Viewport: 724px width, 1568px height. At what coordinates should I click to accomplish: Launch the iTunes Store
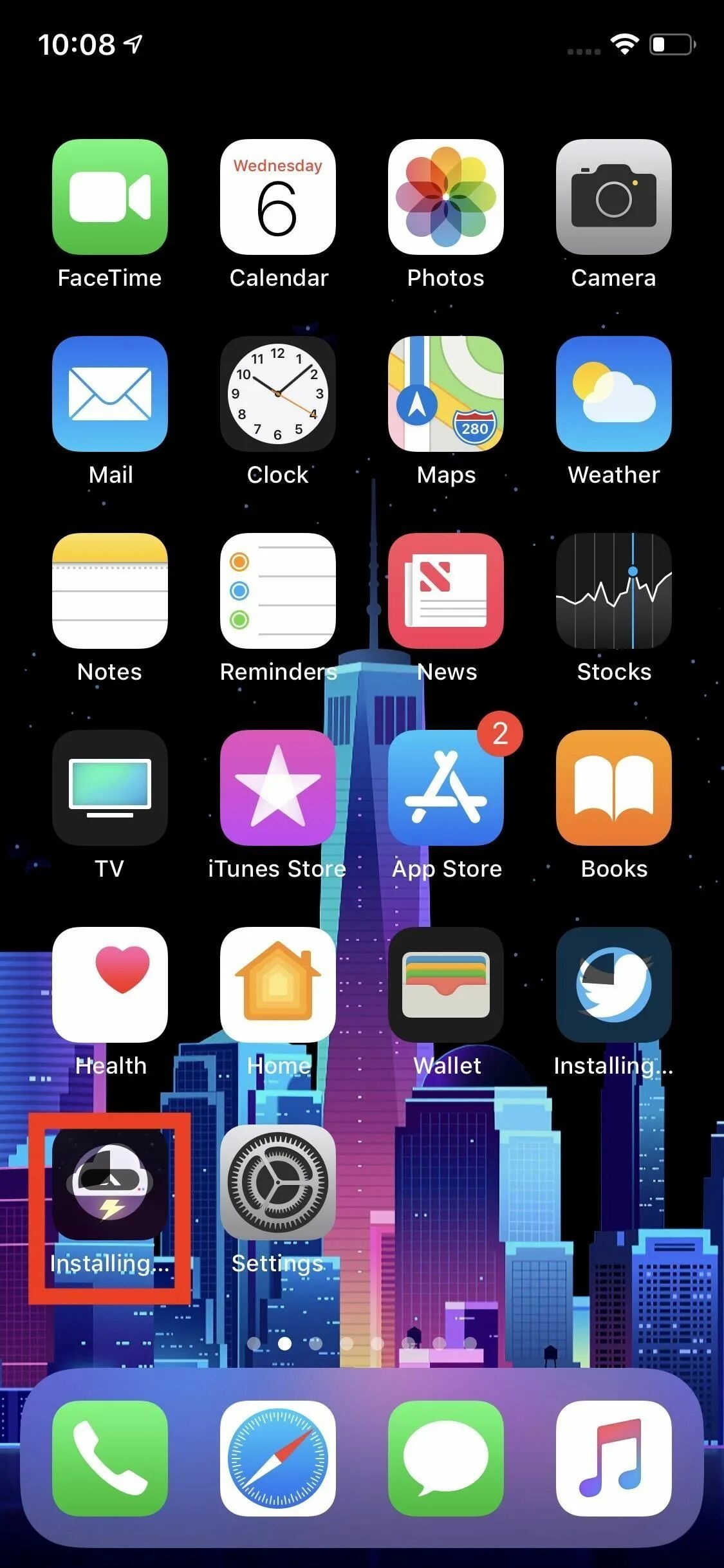[278, 788]
